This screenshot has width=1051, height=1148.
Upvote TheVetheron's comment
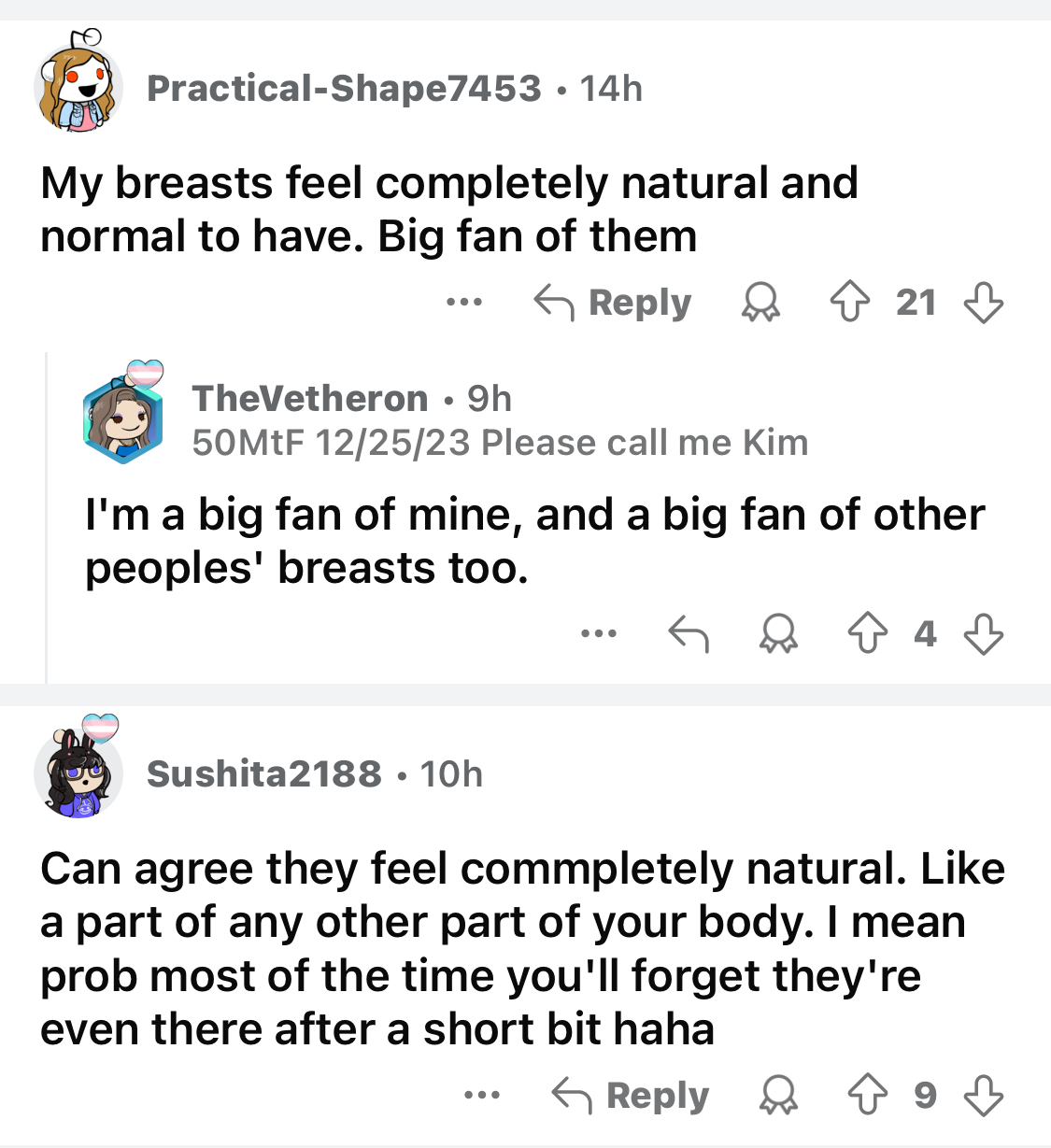[867, 634]
